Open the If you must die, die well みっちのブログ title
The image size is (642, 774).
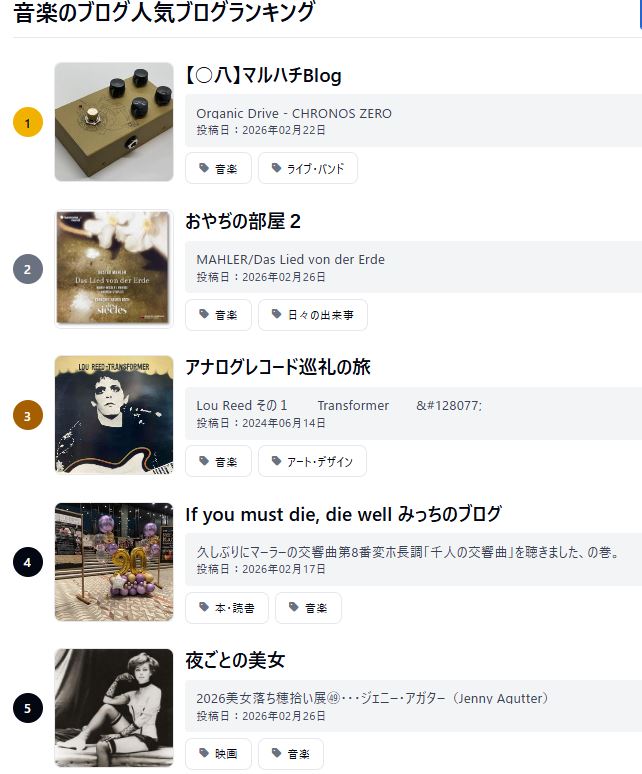click(343, 514)
